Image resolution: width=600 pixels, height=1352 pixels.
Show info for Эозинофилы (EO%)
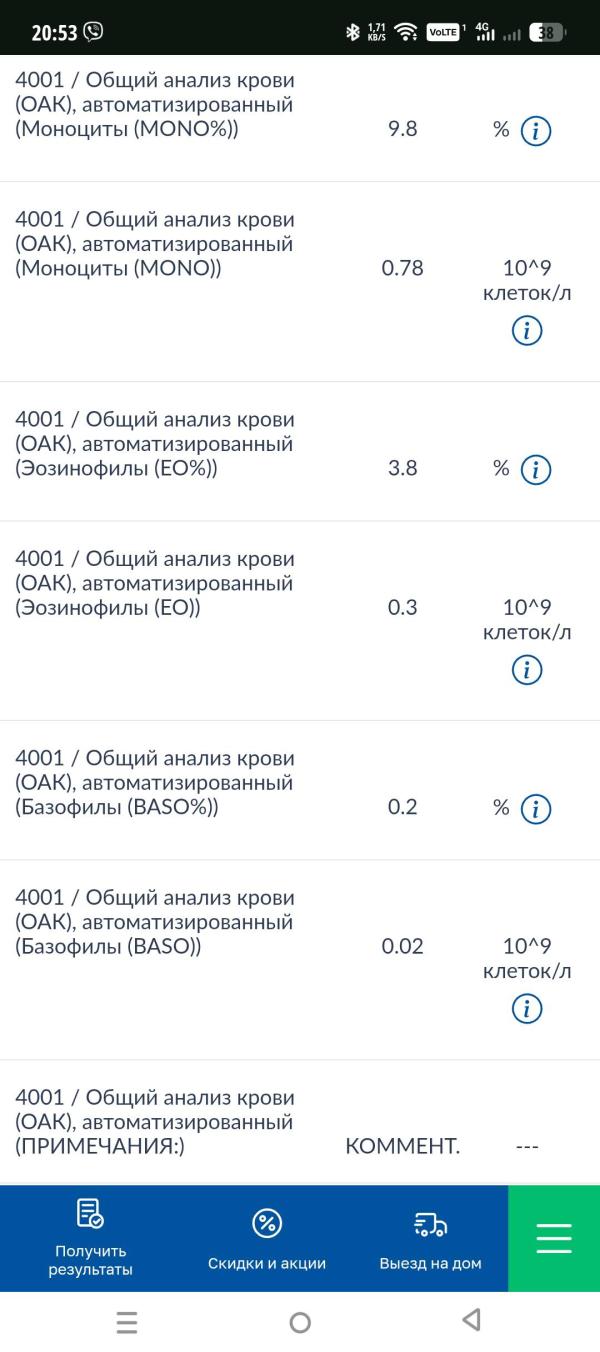(x=536, y=470)
